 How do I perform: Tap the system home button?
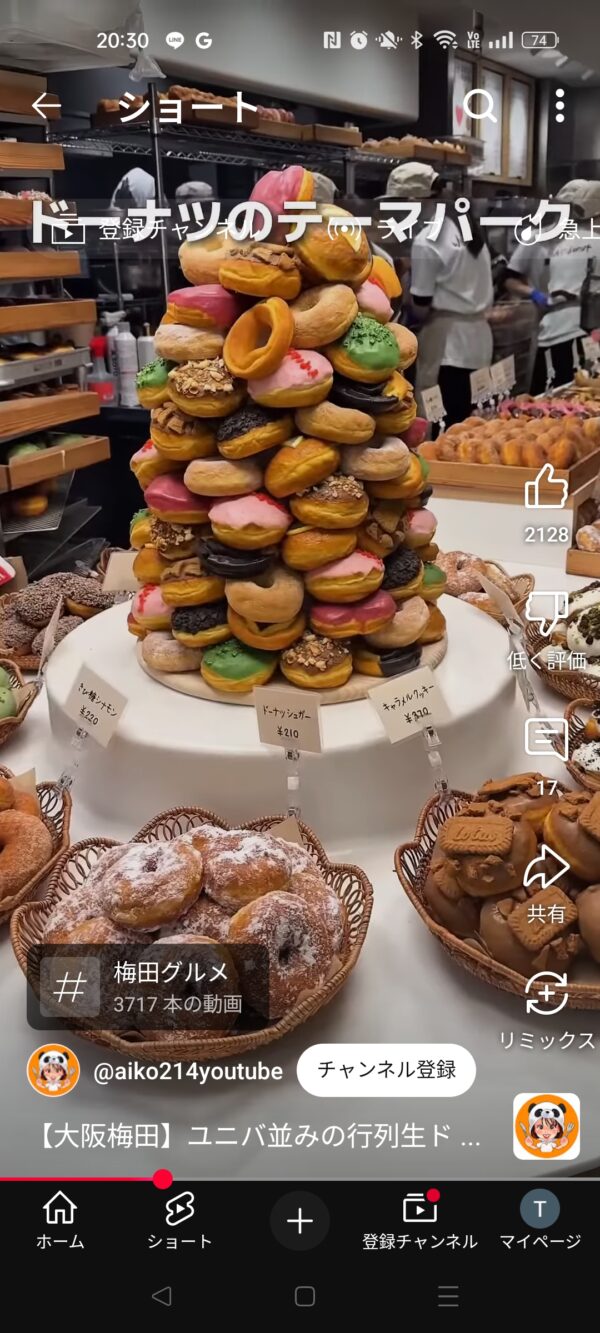coord(305,1296)
